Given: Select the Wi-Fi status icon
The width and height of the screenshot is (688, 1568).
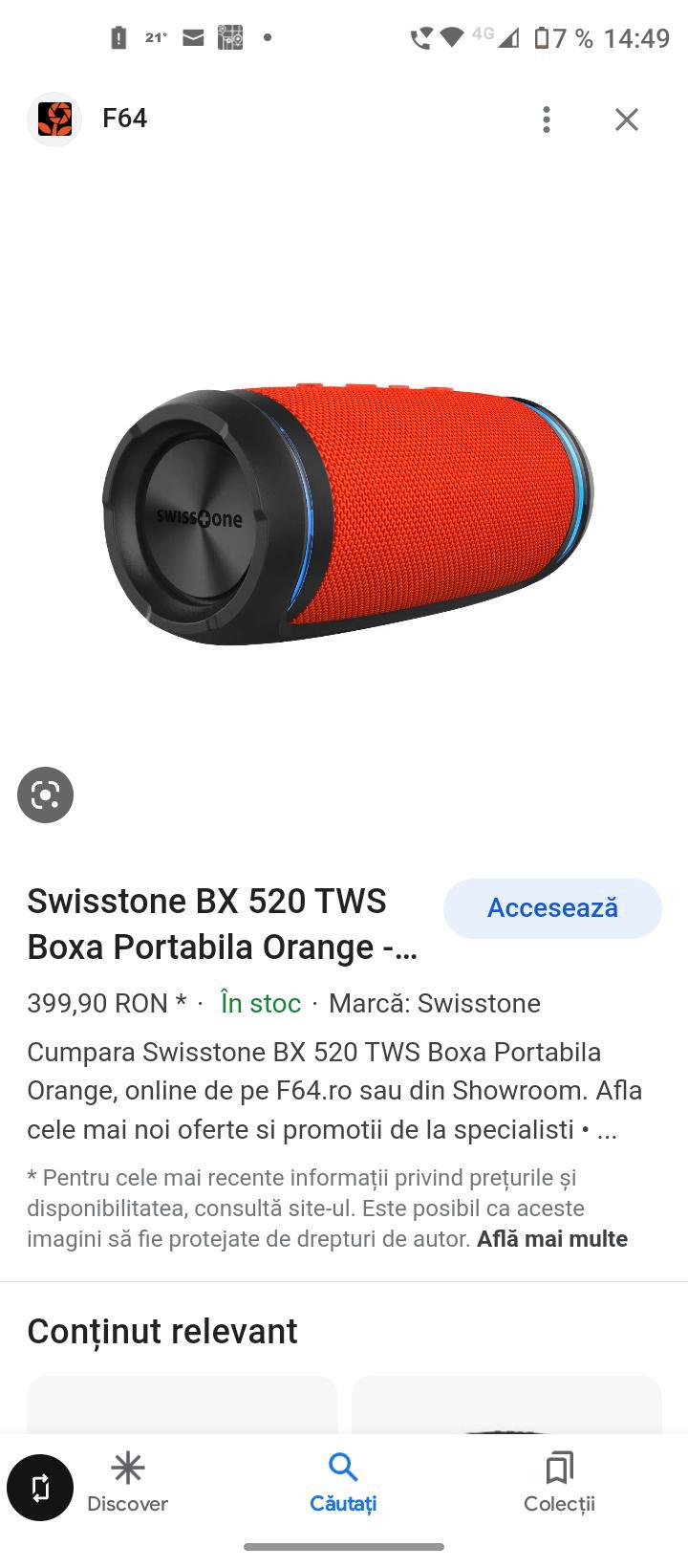Looking at the screenshot, I should tap(449, 38).
